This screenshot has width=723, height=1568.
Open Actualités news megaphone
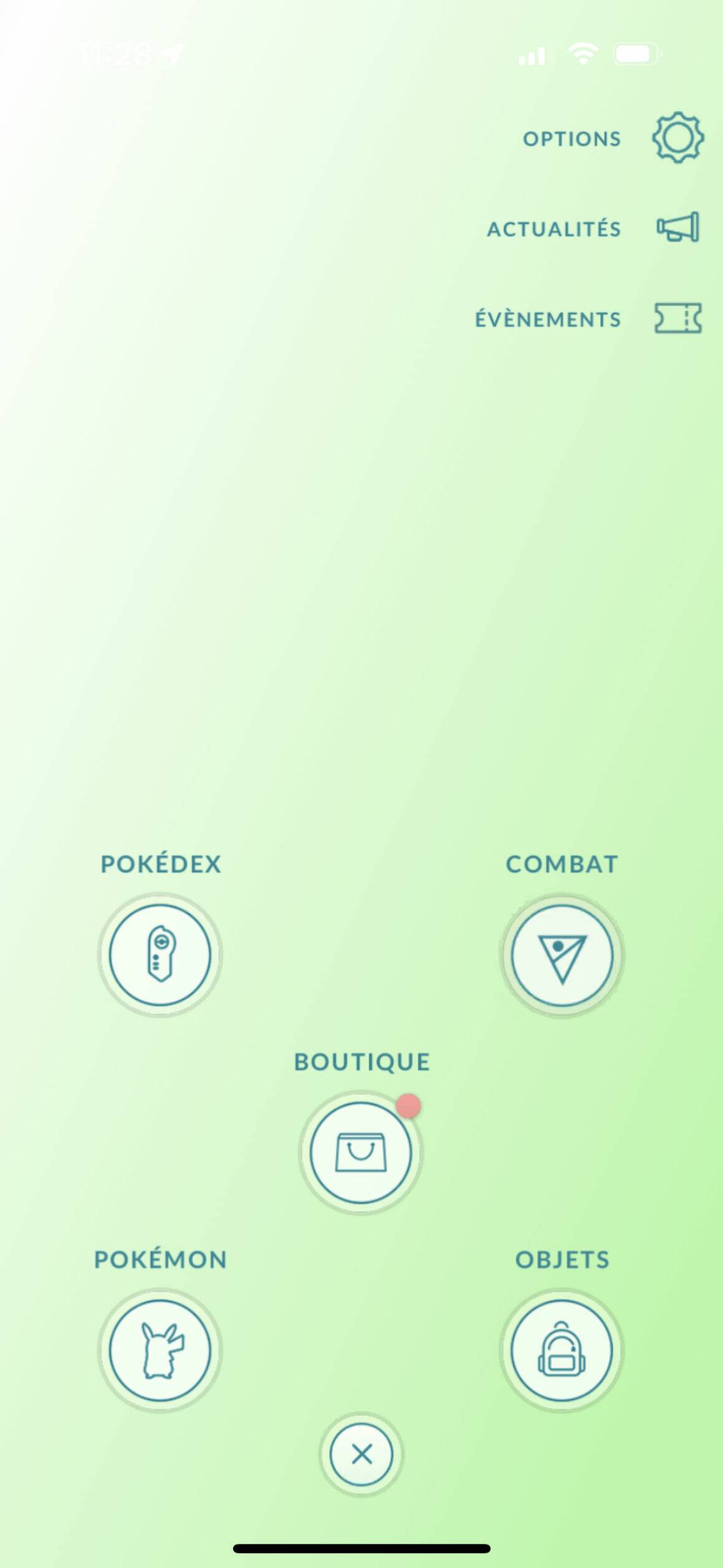[x=678, y=228]
